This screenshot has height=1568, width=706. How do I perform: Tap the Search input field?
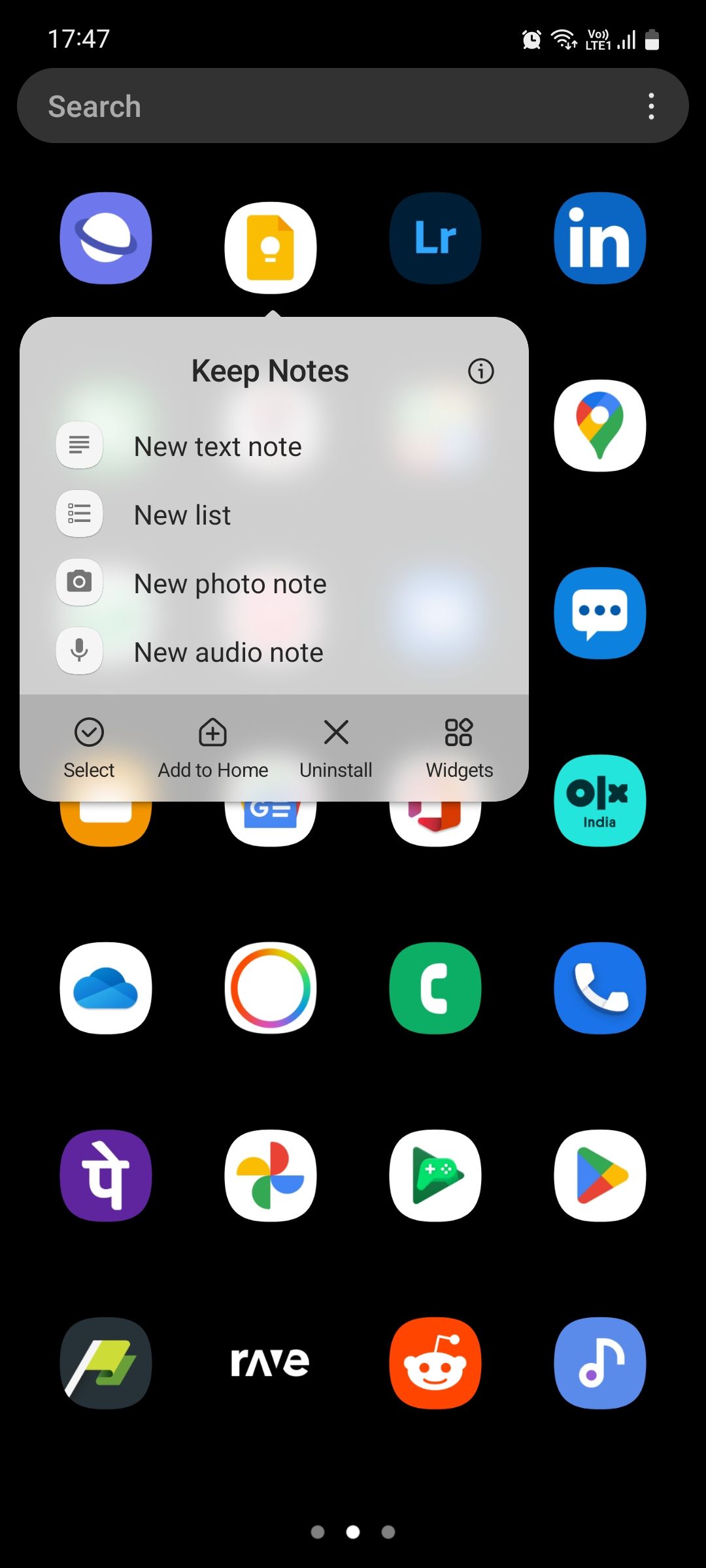click(261, 105)
